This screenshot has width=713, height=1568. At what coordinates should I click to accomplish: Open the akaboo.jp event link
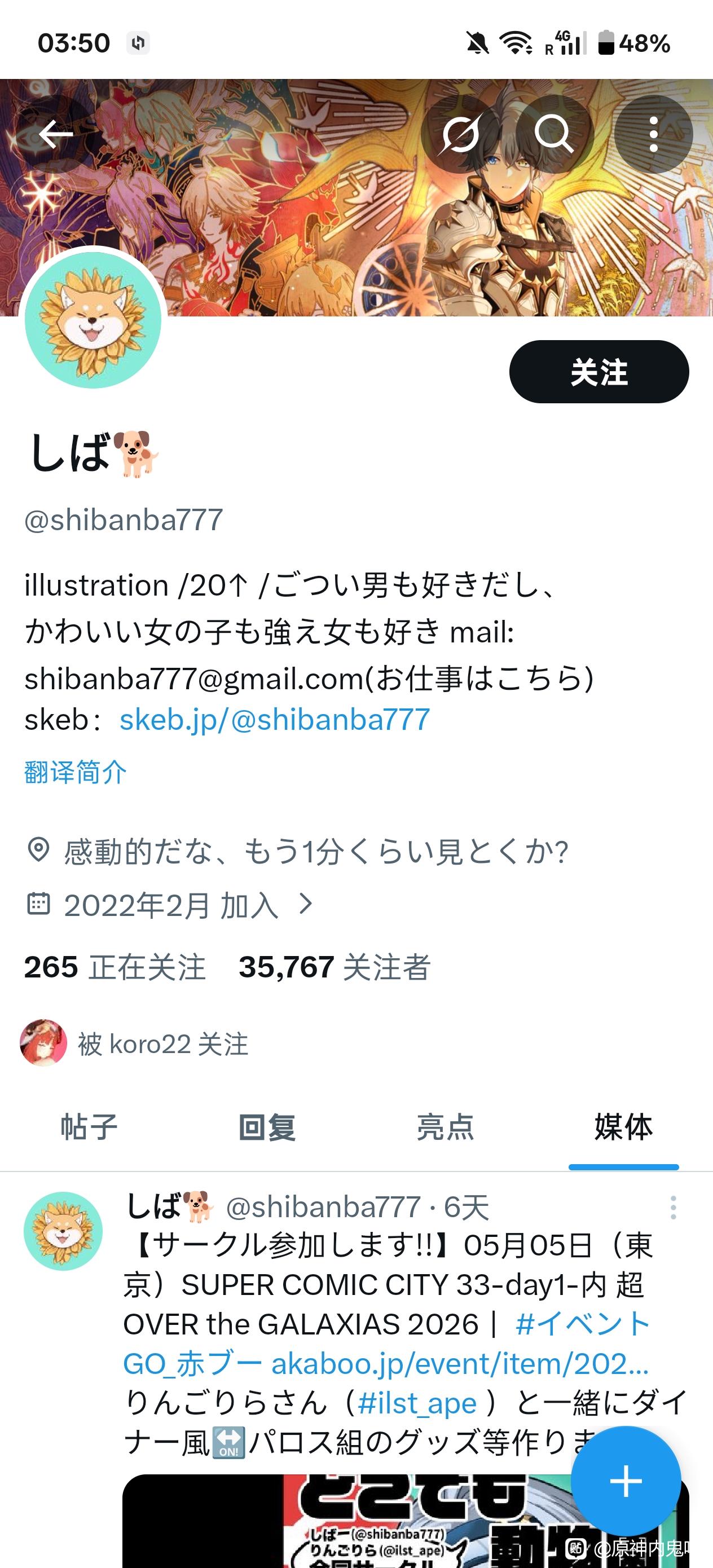[x=459, y=1364]
